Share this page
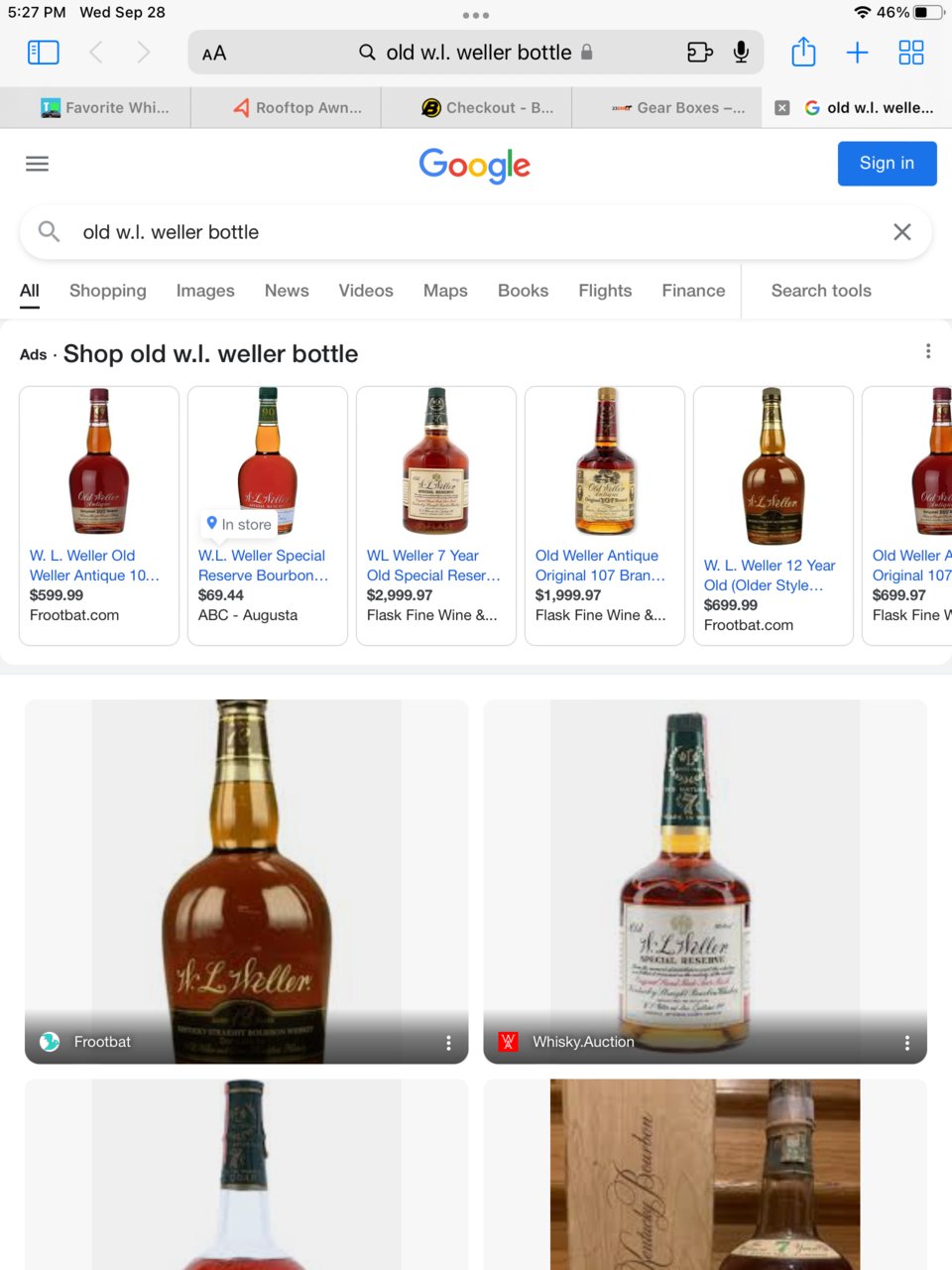The image size is (952, 1270). coord(803,53)
